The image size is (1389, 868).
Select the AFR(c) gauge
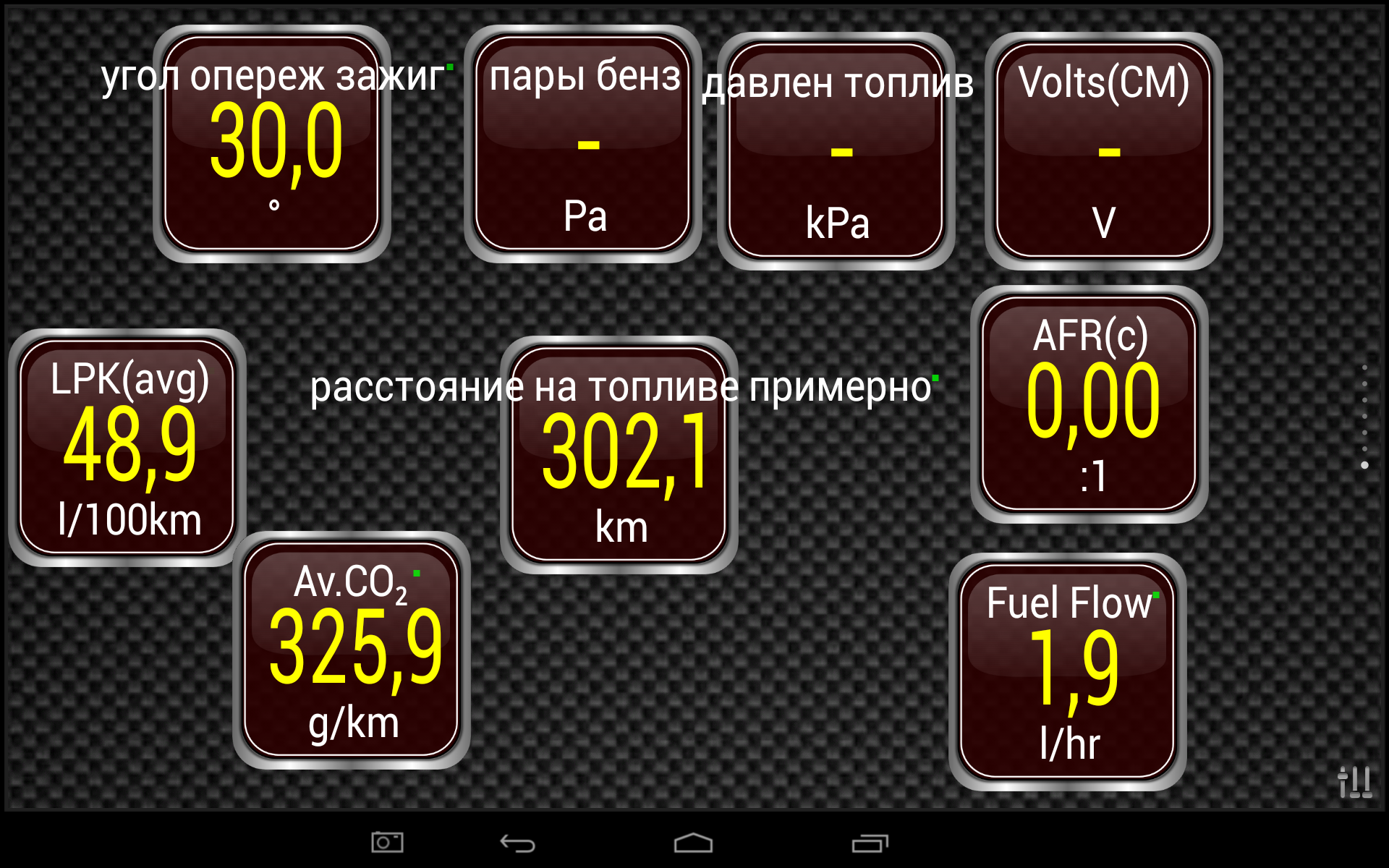(x=1089, y=404)
